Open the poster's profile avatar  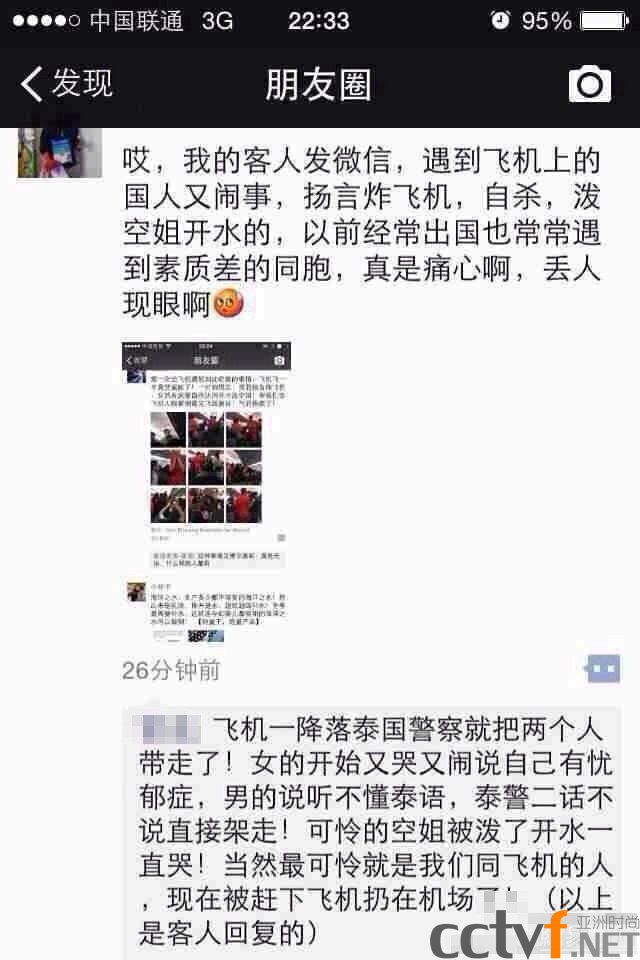point(59,152)
